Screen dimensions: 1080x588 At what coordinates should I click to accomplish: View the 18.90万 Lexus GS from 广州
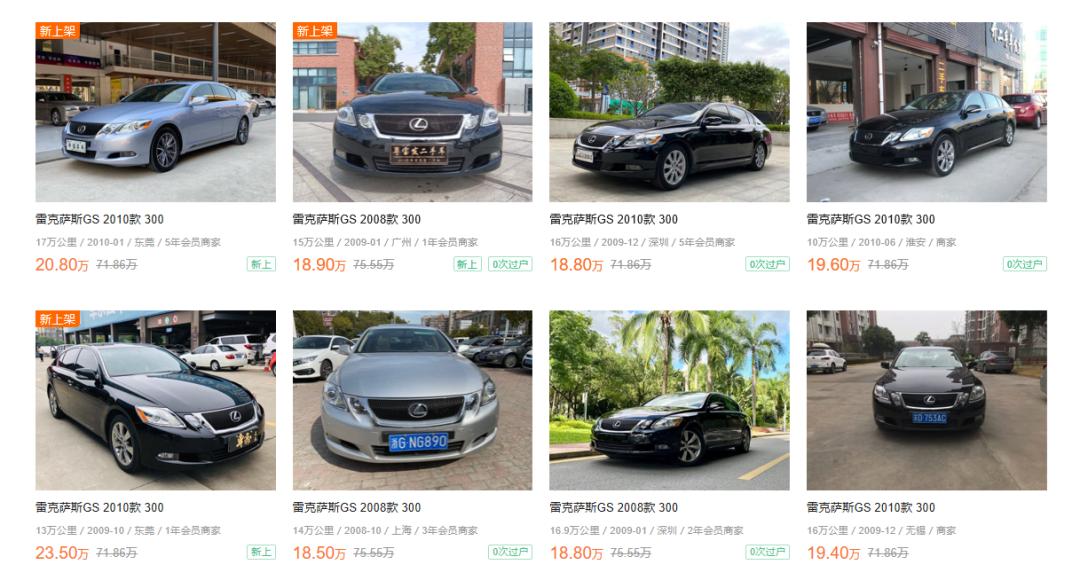[412, 112]
